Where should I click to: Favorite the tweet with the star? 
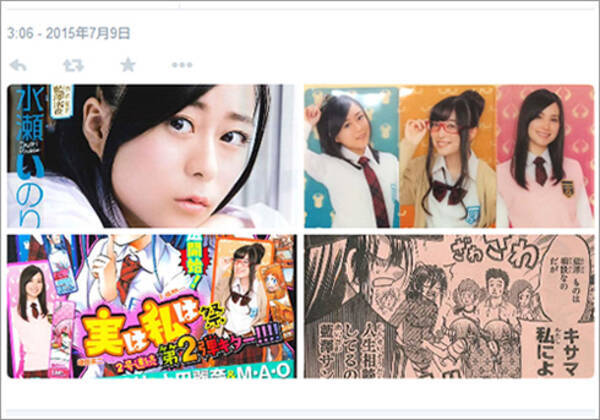127,65
